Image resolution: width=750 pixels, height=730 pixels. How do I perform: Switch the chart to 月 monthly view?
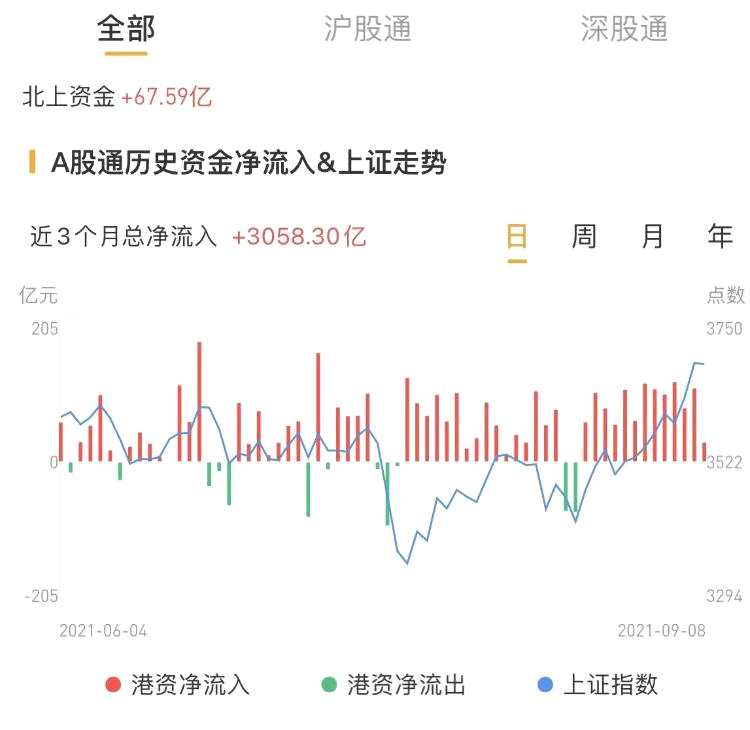pos(652,237)
